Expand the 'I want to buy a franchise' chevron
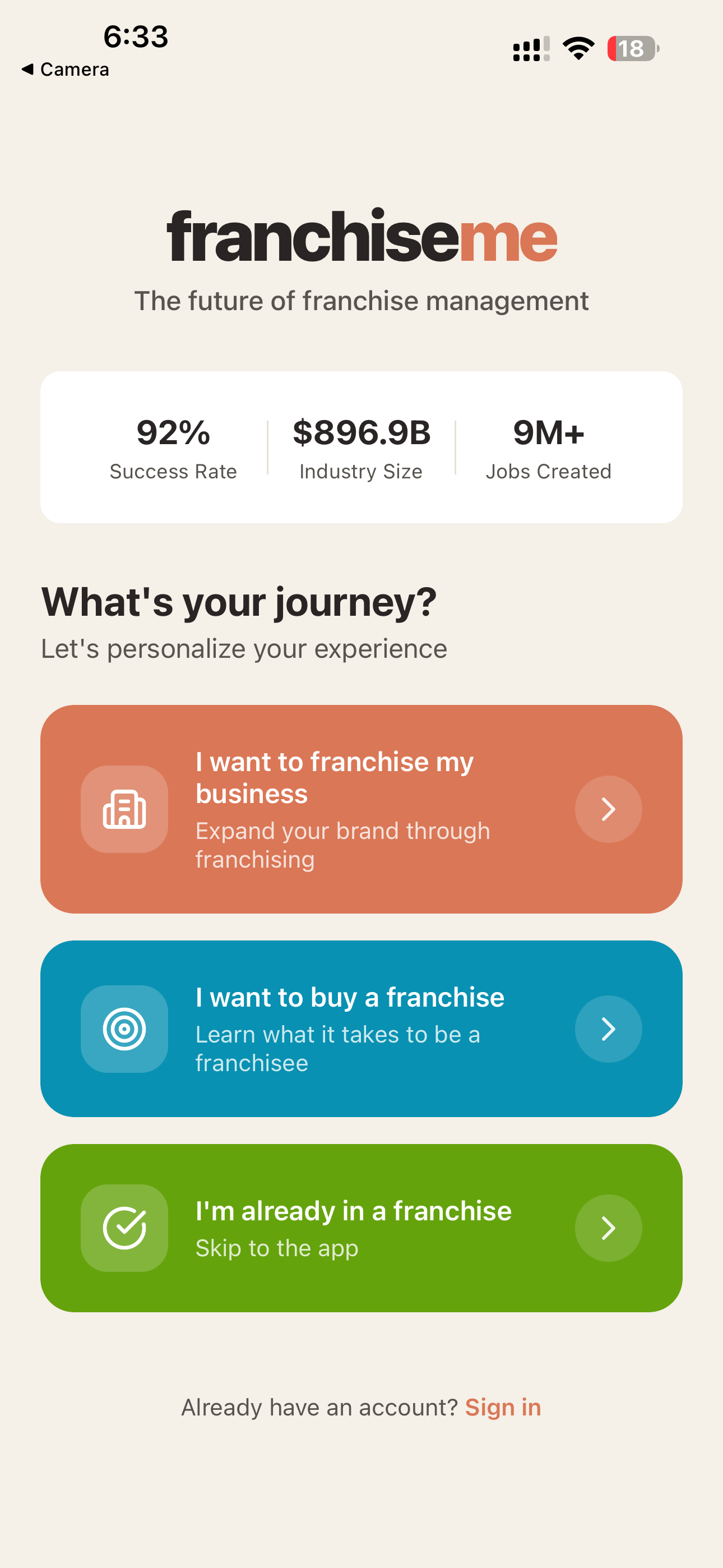 click(x=608, y=1029)
